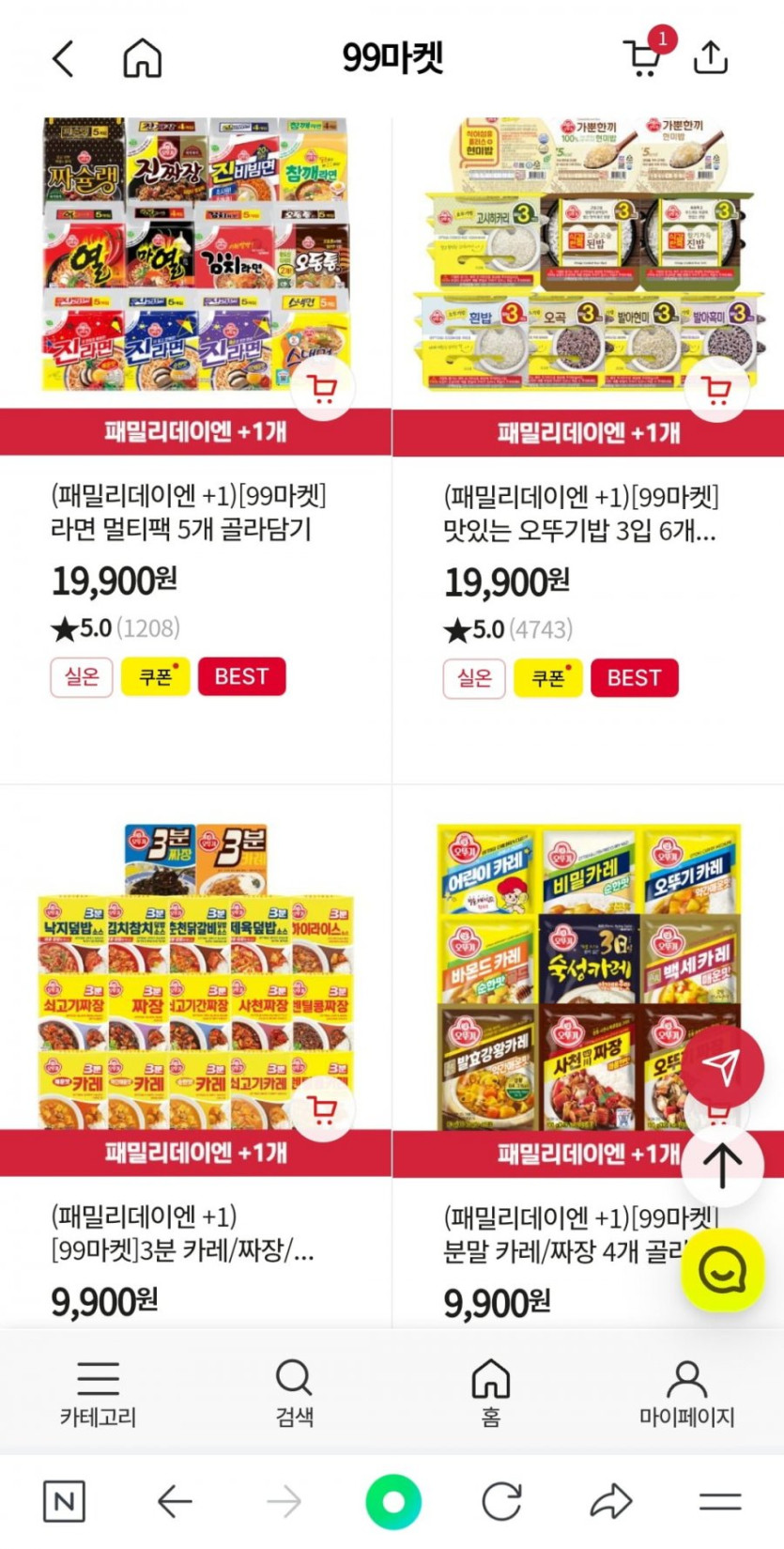
Task: Reload the page from the browser bar
Action: (x=501, y=1501)
